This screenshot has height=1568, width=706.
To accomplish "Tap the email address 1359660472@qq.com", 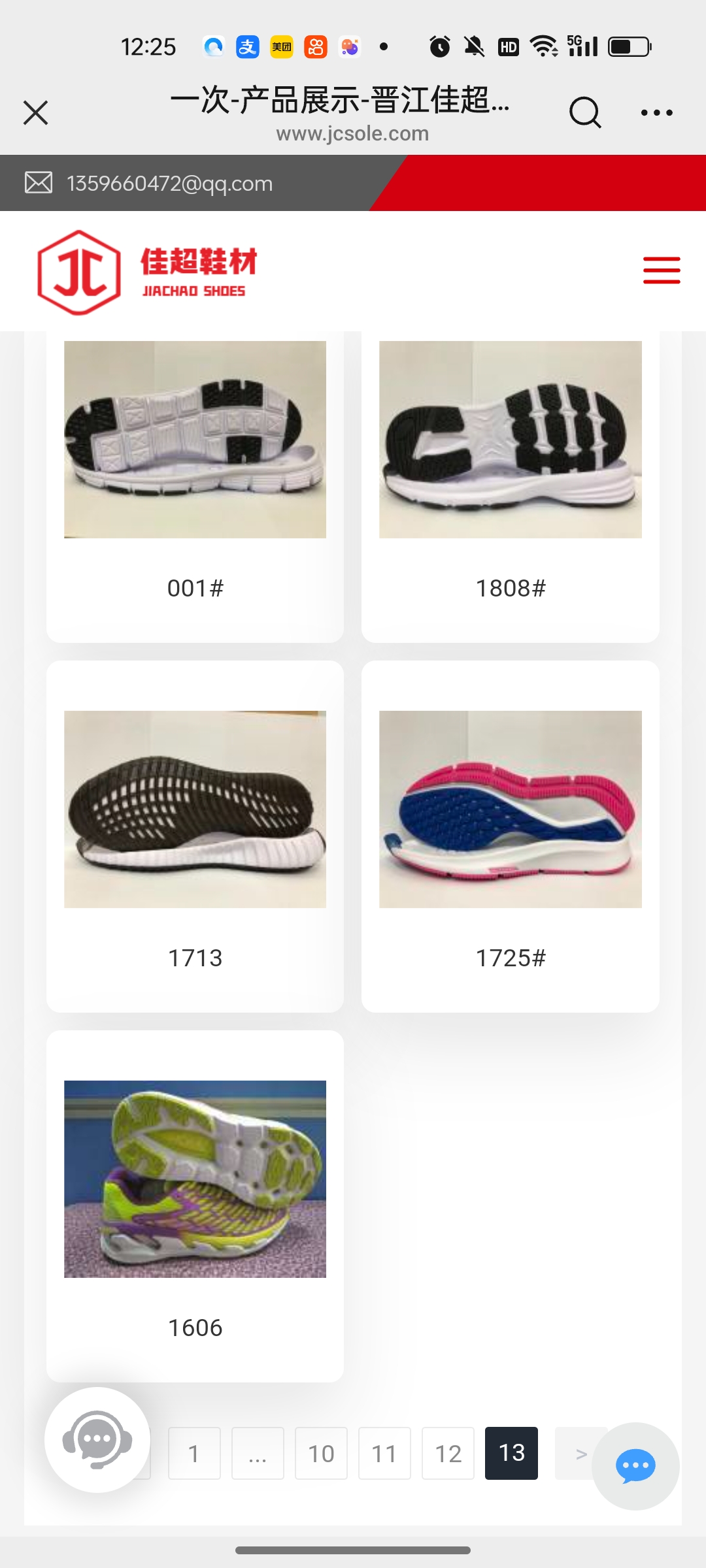I will click(169, 184).
